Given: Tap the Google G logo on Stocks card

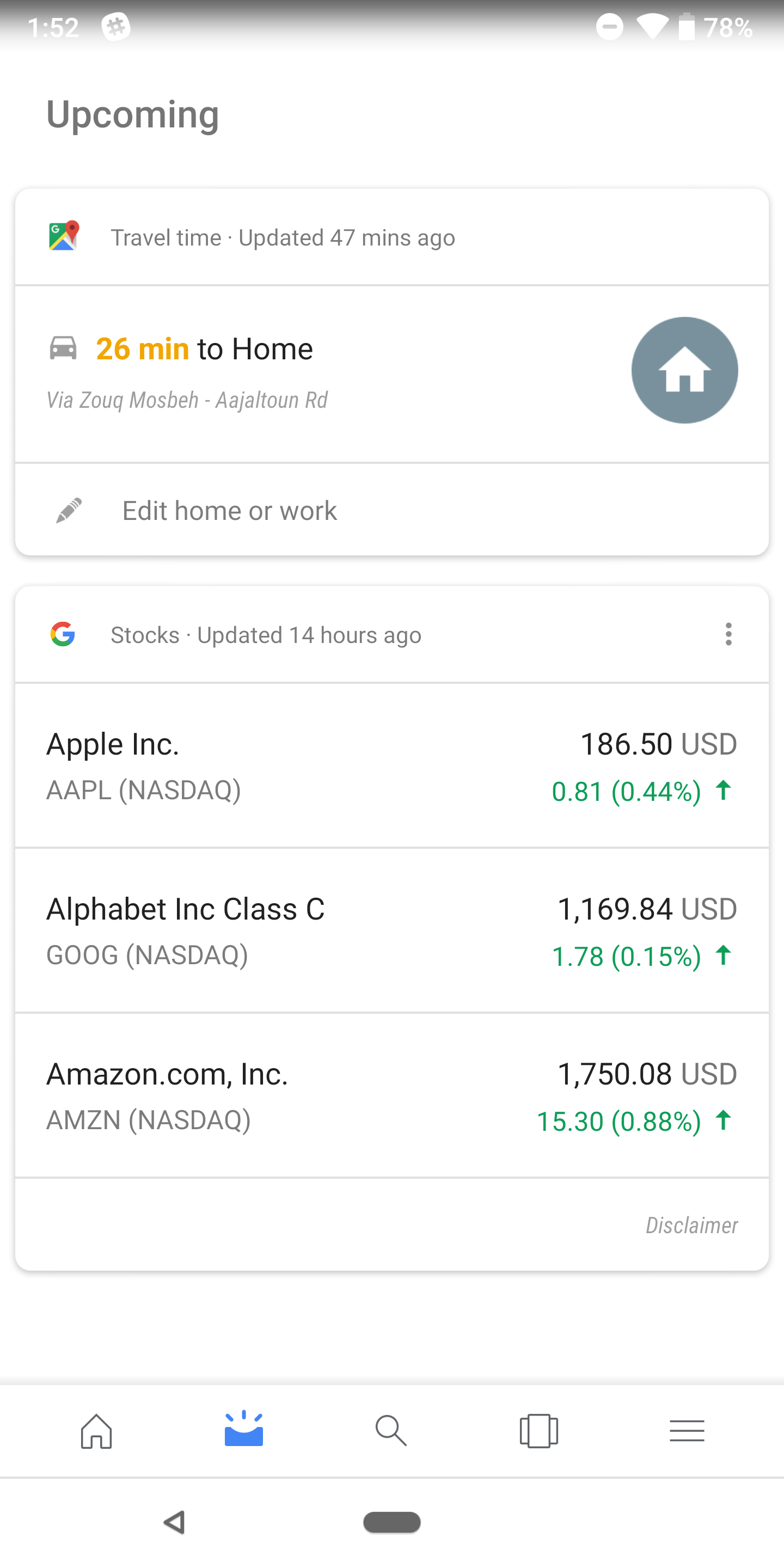Looking at the screenshot, I should [62, 634].
